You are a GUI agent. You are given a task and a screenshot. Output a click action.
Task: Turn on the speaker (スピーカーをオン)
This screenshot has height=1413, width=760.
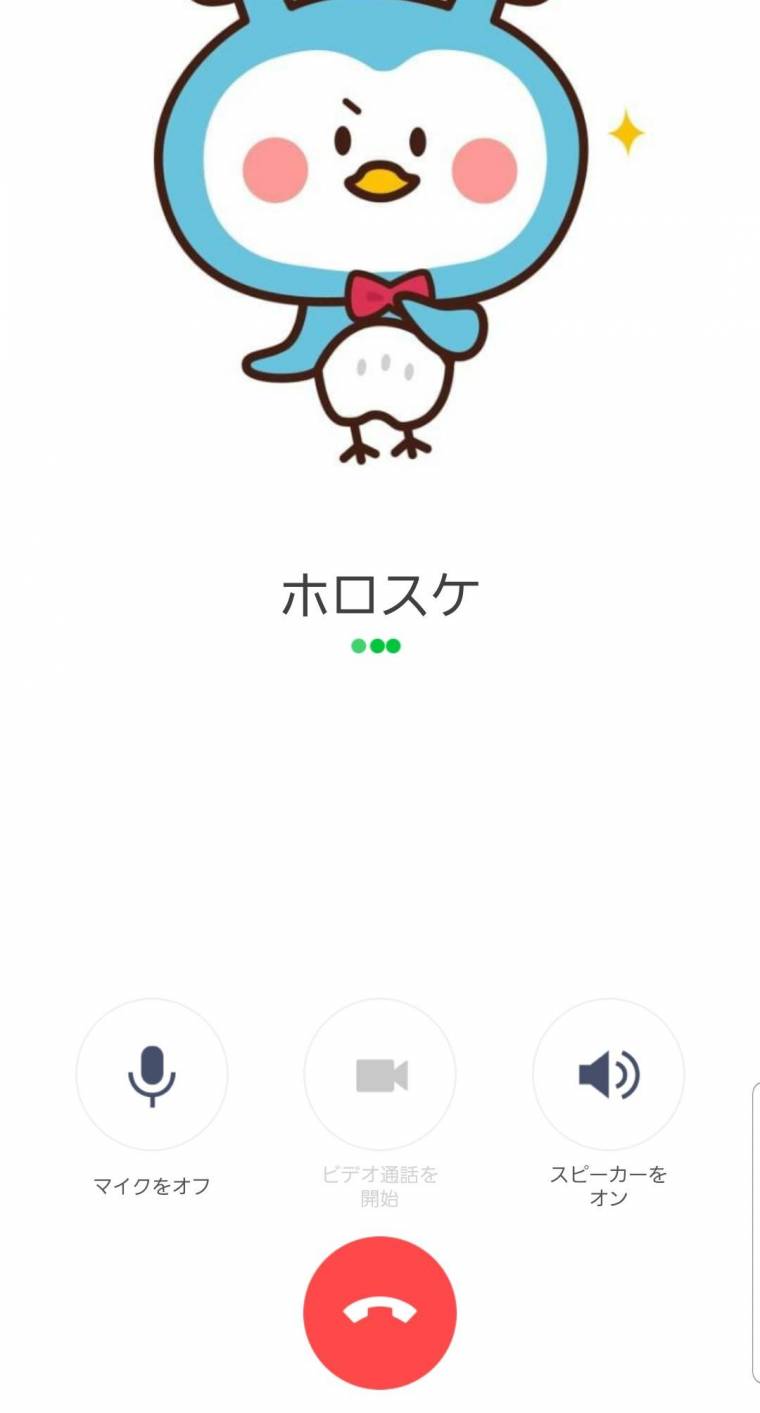coord(608,1075)
